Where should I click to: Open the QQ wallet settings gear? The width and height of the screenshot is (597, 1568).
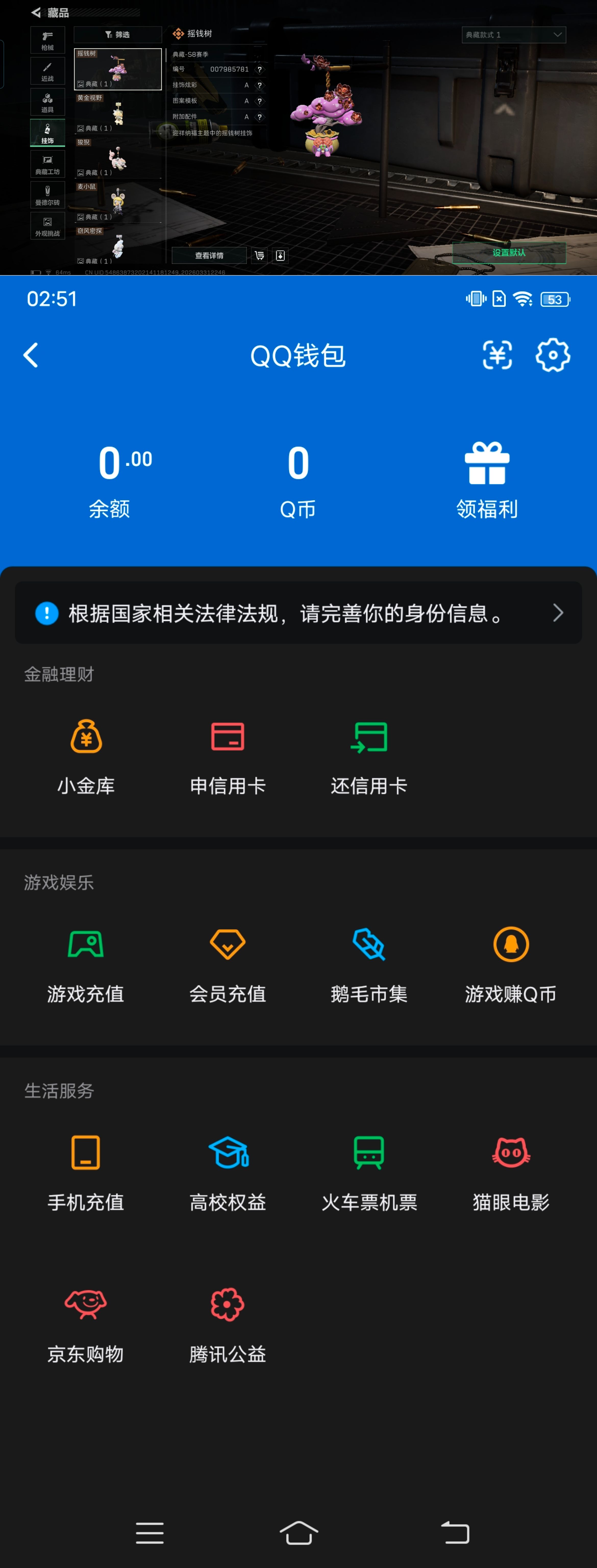[553, 355]
